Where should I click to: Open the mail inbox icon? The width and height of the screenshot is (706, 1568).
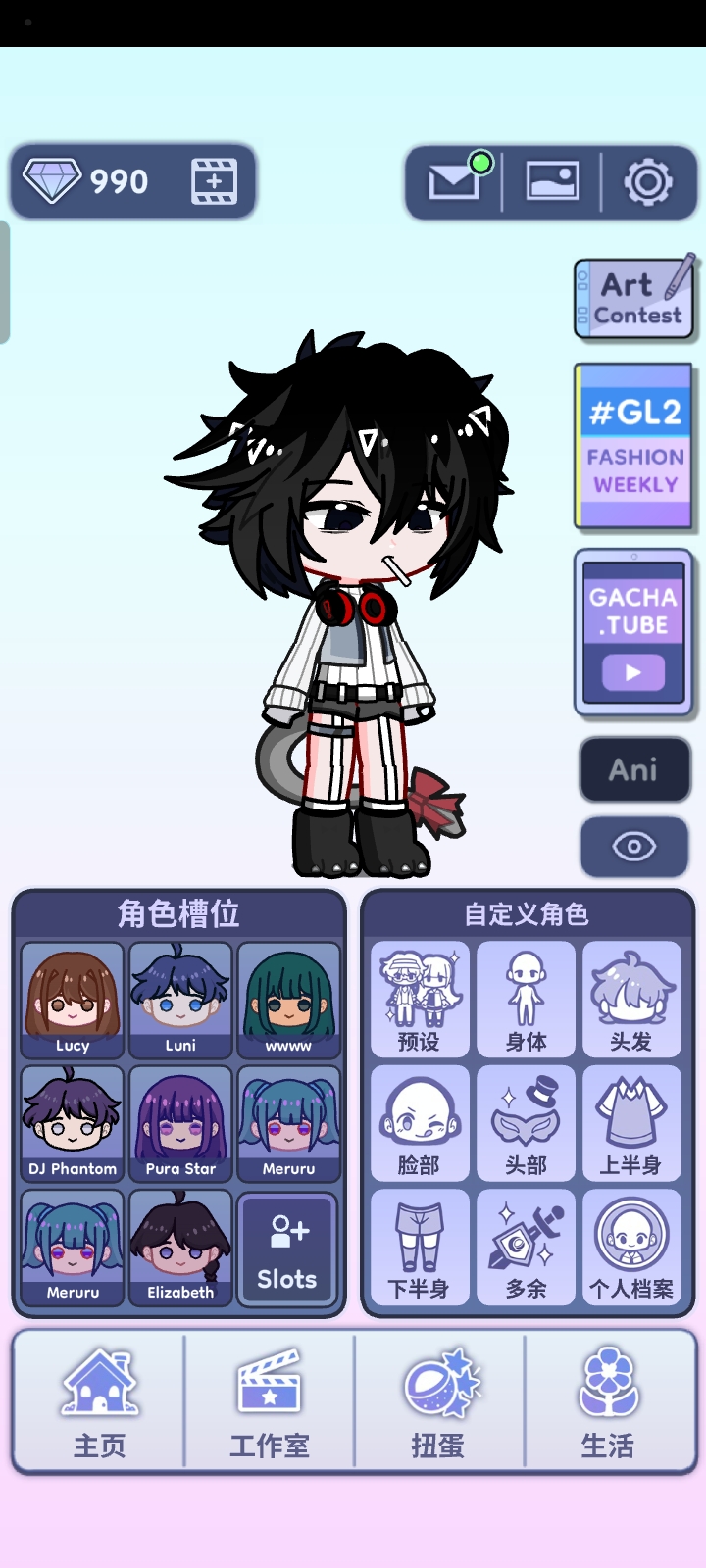click(x=453, y=182)
